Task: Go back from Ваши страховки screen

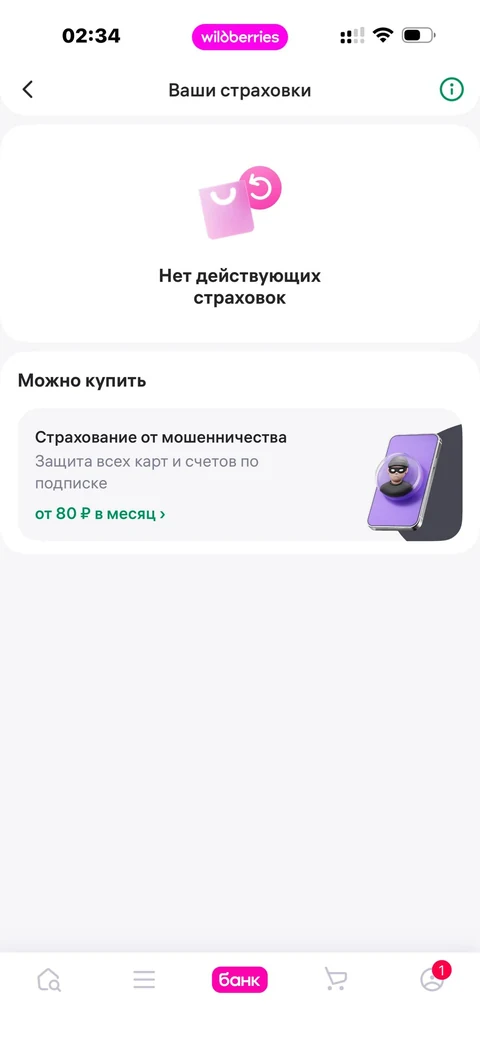Action: (27, 90)
